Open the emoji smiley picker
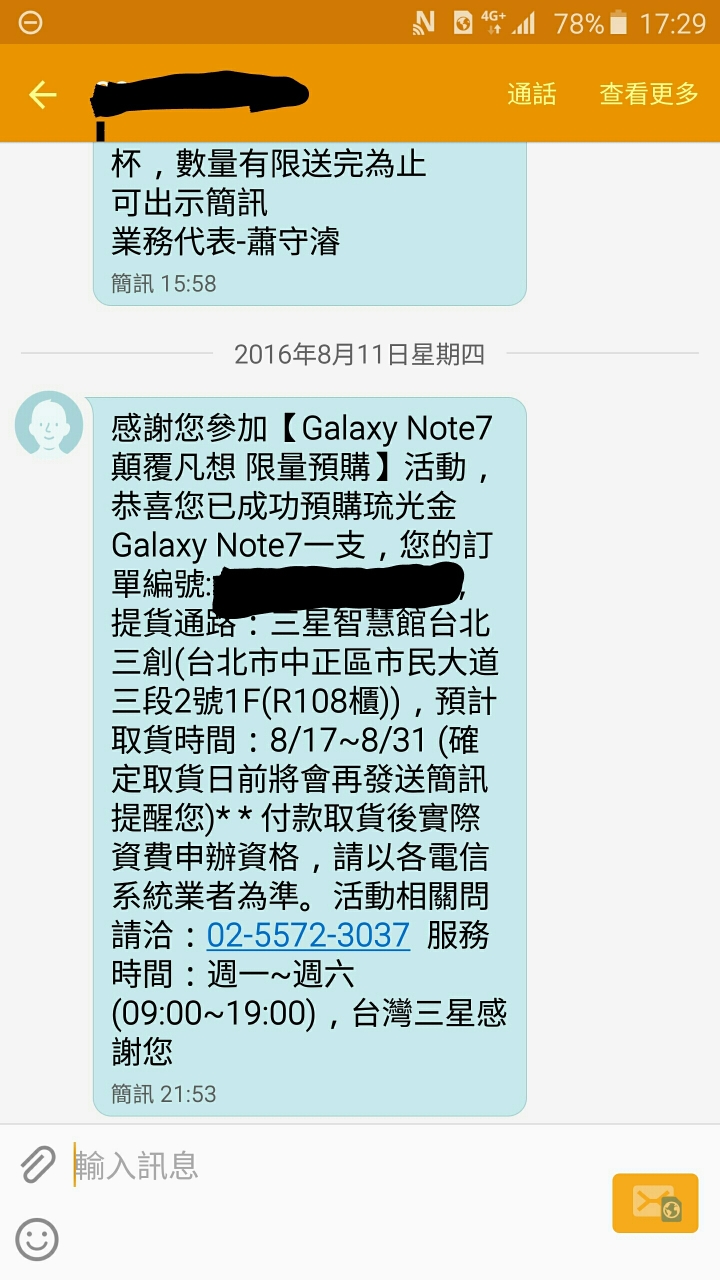The width and height of the screenshot is (720, 1280). tap(38, 1240)
